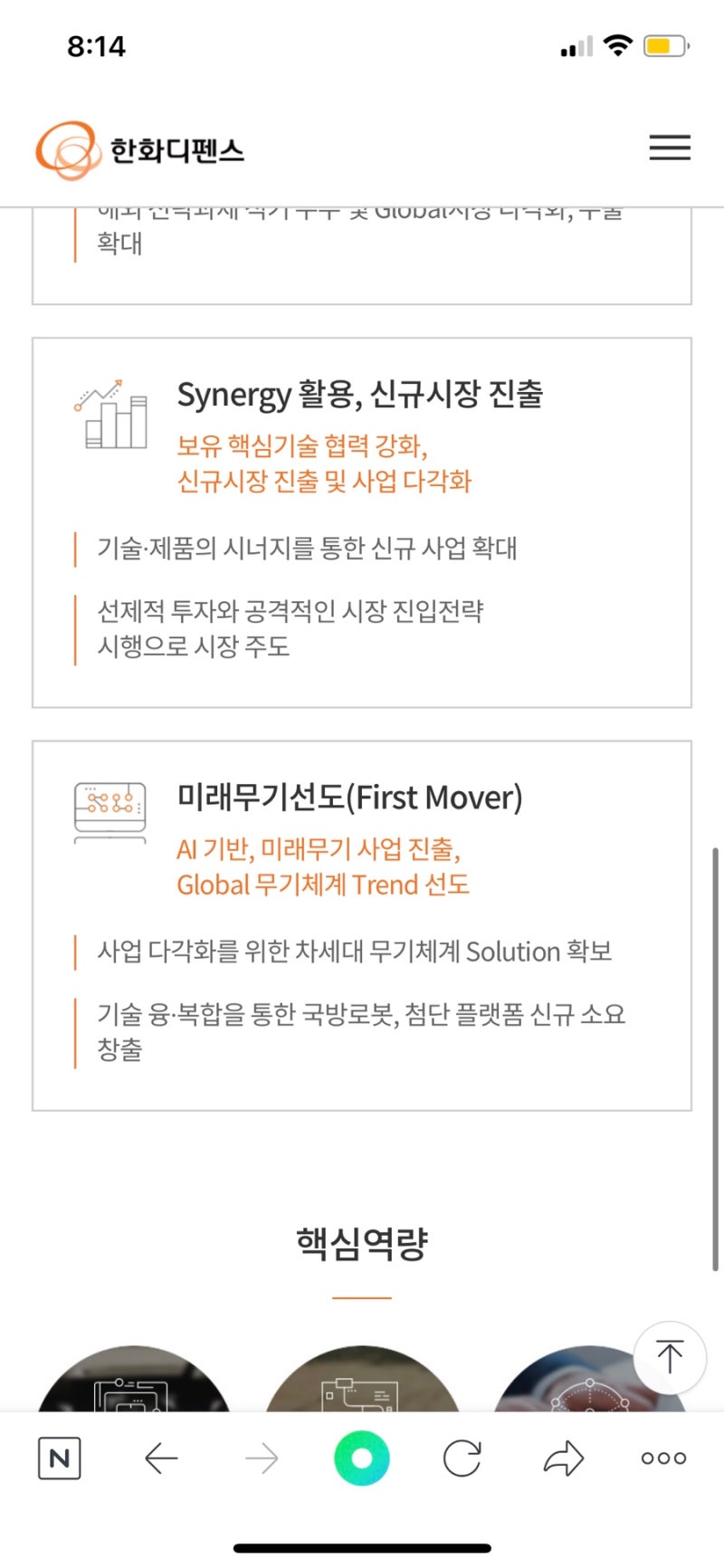Share this page
Viewport: 724px width, 1568px height.
click(x=563, y=1458)
